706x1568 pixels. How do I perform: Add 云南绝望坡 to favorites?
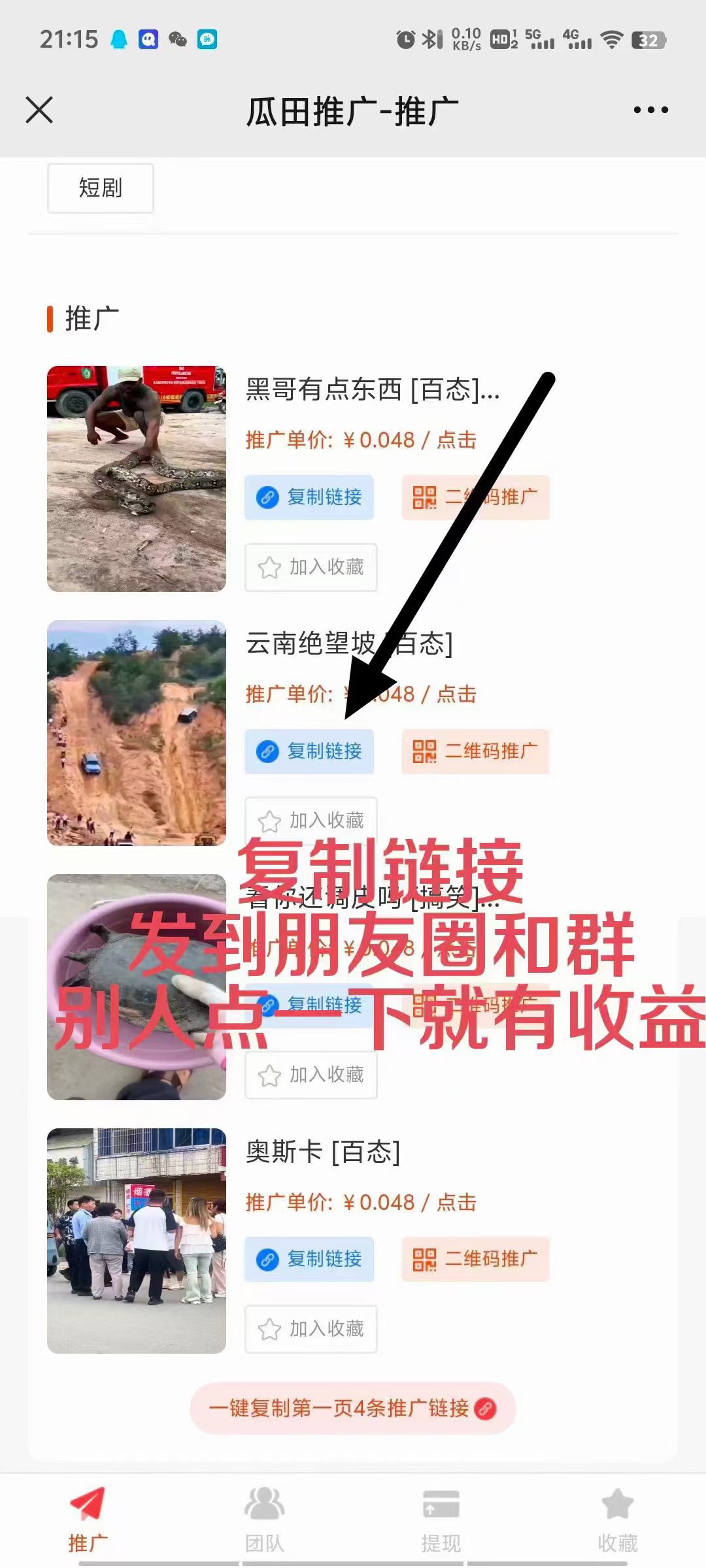311,821
